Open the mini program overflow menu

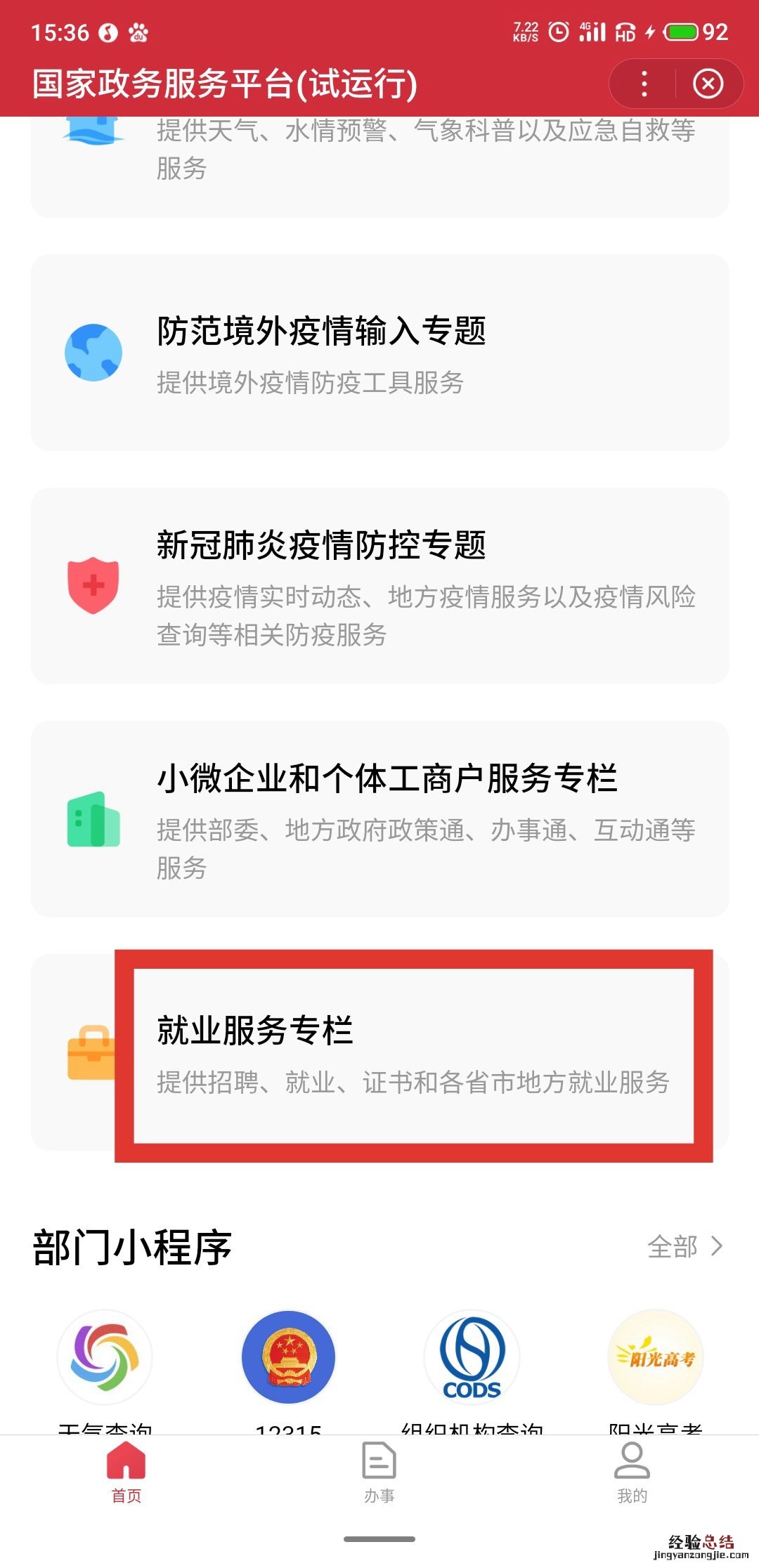pyautogui.click(x=644, y=84)
